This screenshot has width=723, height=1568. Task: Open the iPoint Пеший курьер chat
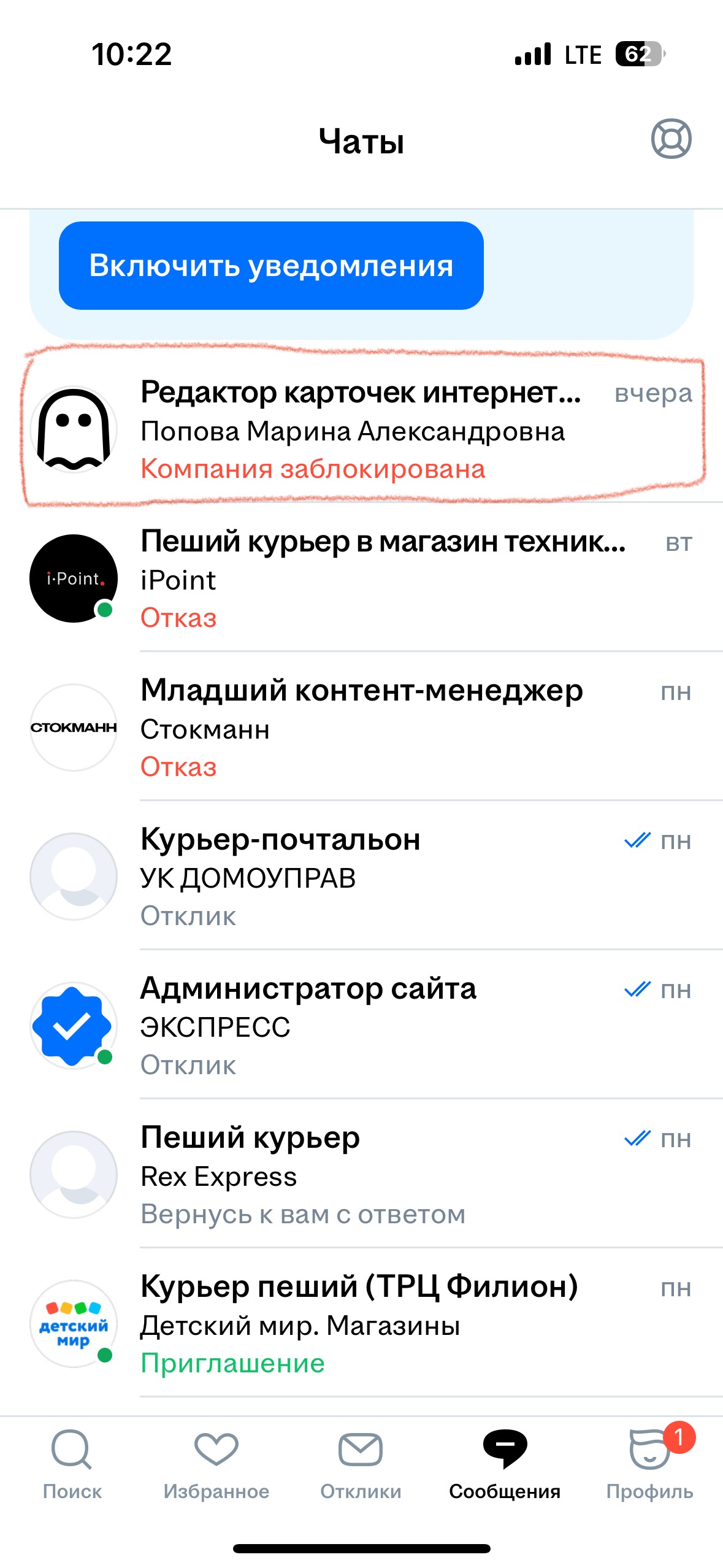click(361, 578)
